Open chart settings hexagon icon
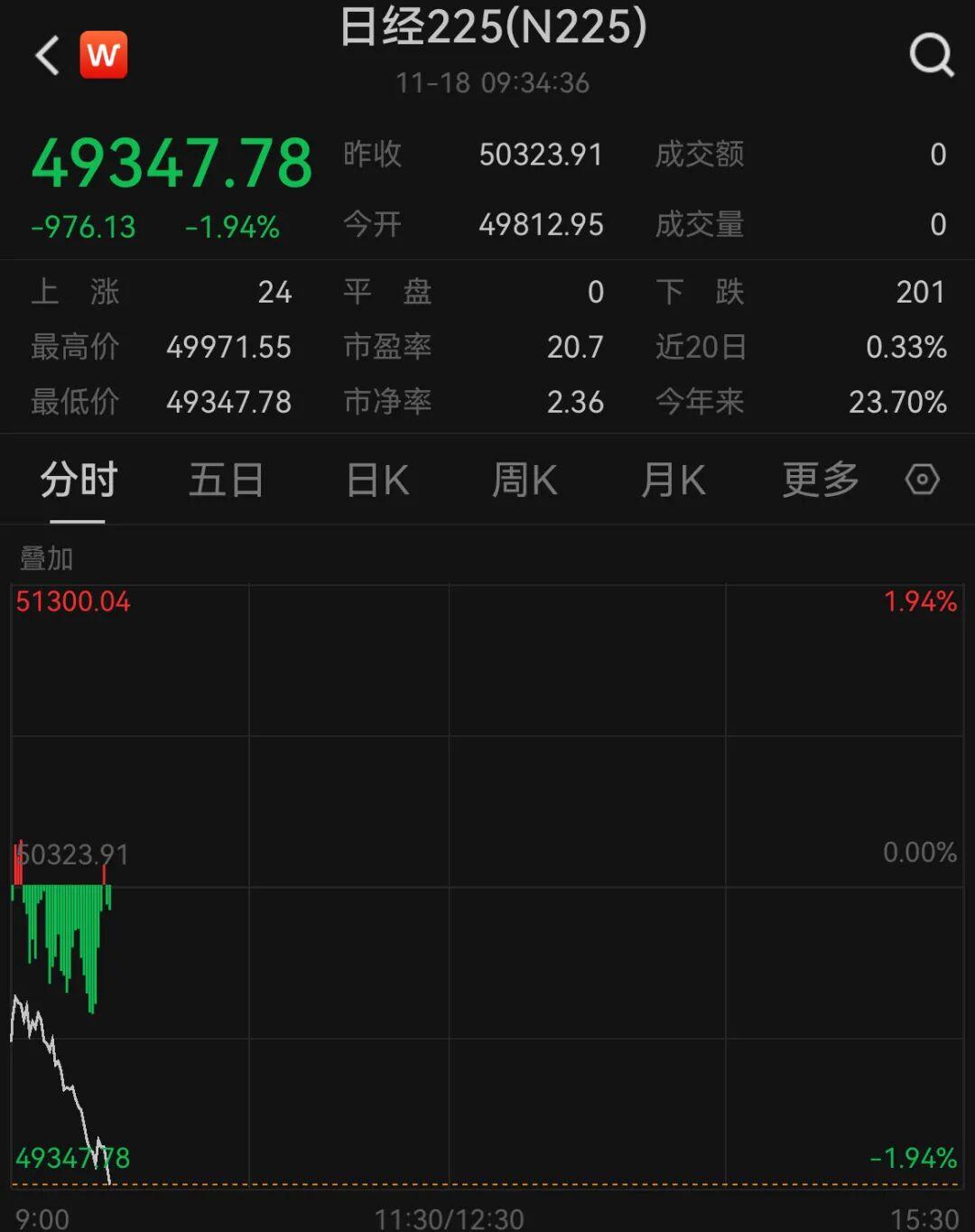Viewport: 975px width, 1232px height. point(922,480)
